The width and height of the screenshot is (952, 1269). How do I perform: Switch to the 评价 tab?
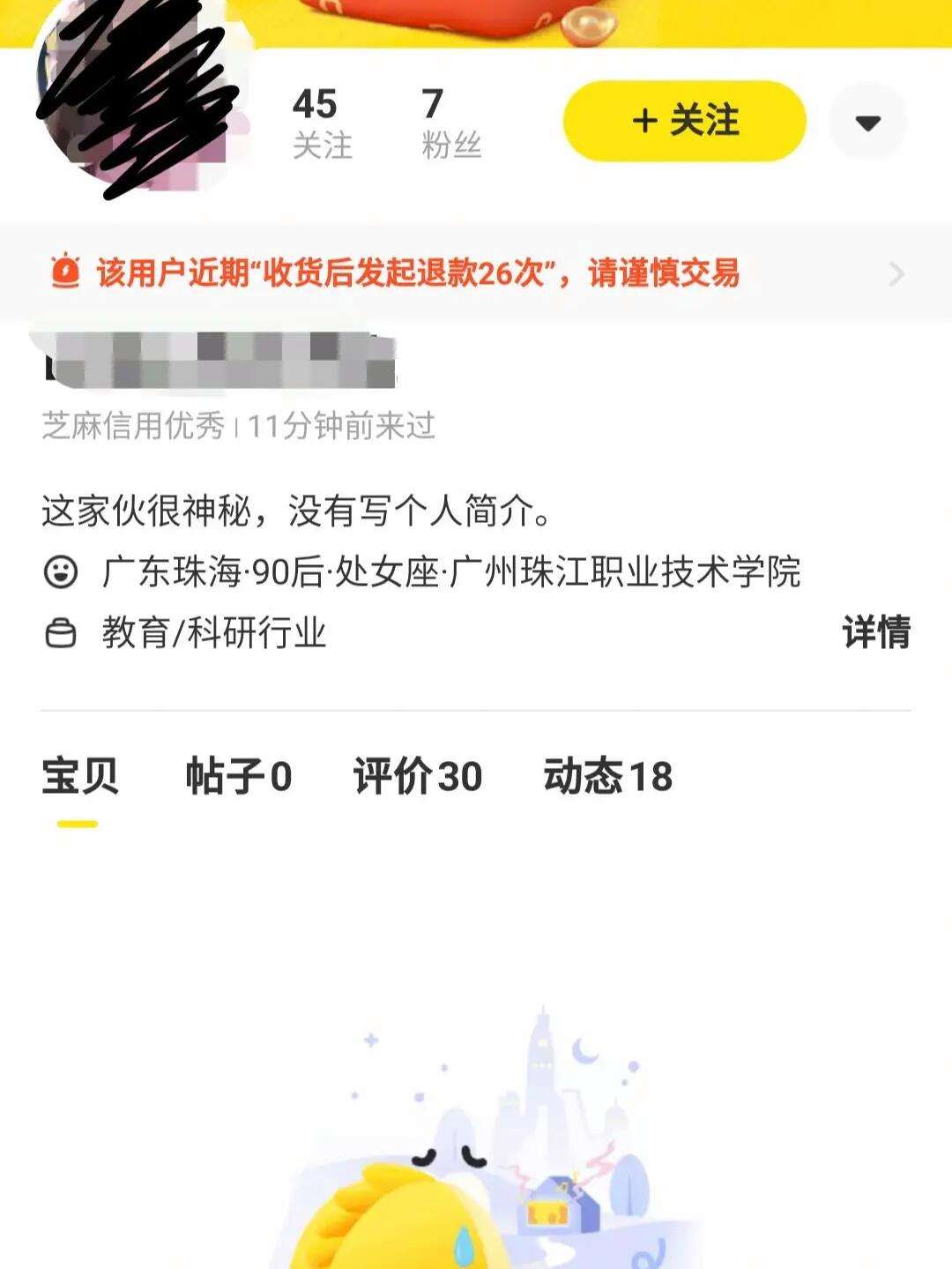click(x=418, y=777)
